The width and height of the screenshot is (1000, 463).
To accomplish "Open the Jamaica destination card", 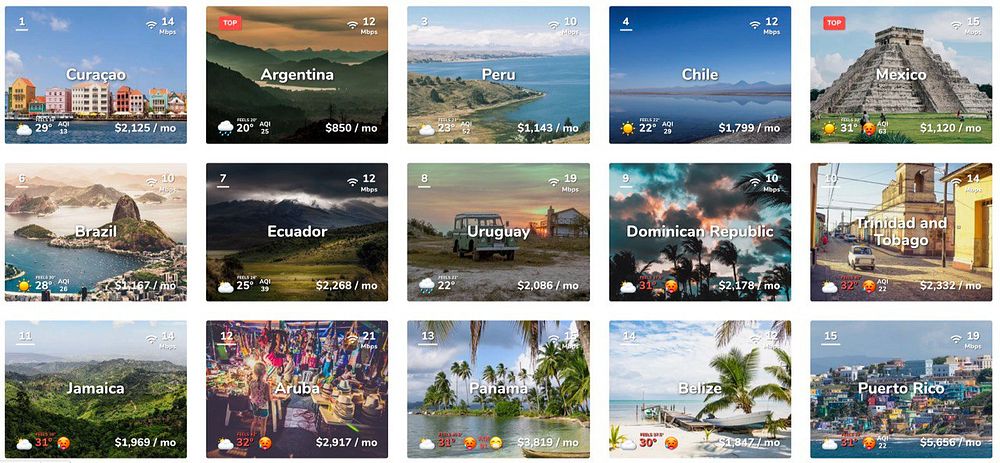I will click(96, 389).
